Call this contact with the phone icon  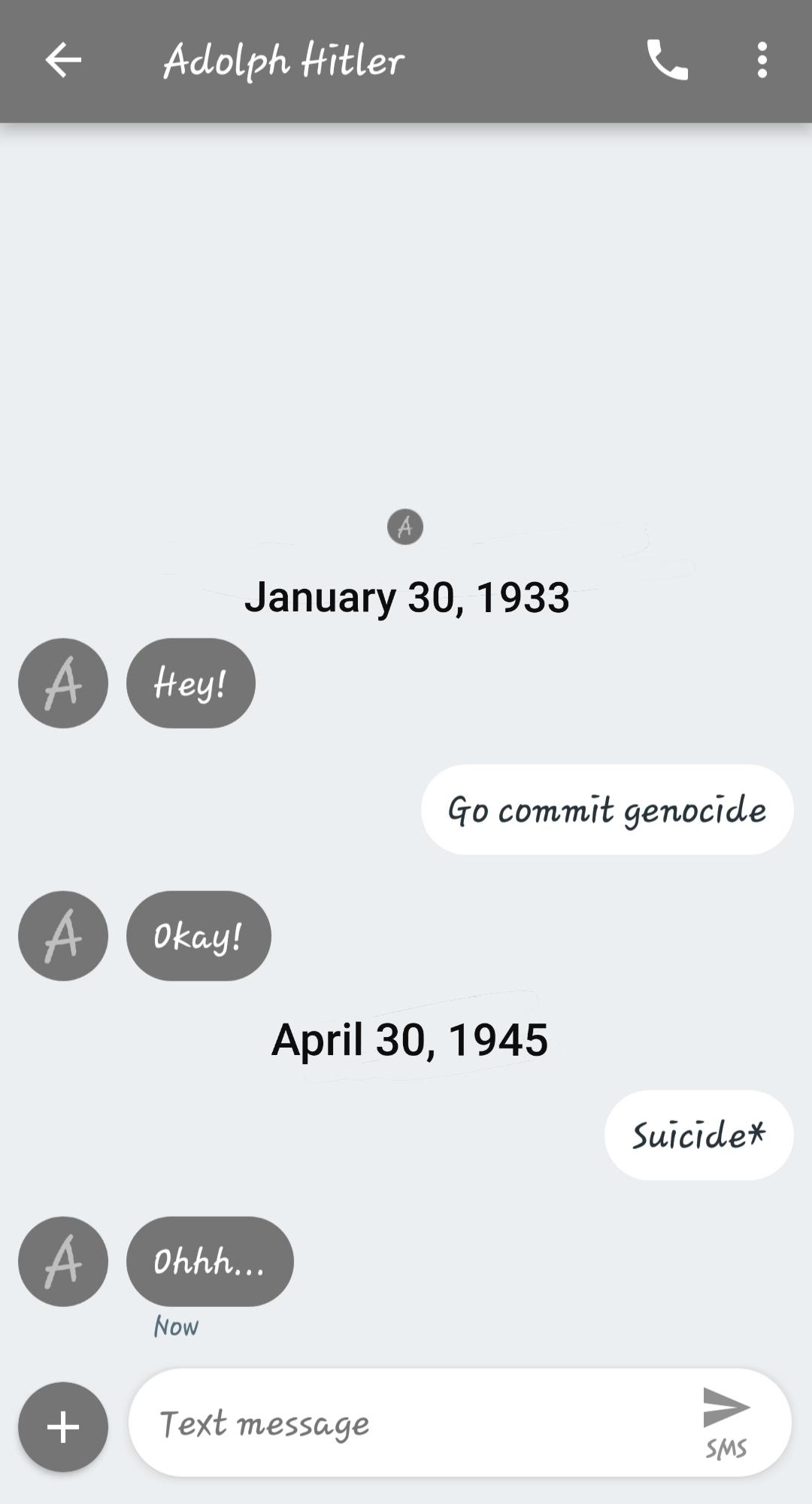[x=667, y=60]
